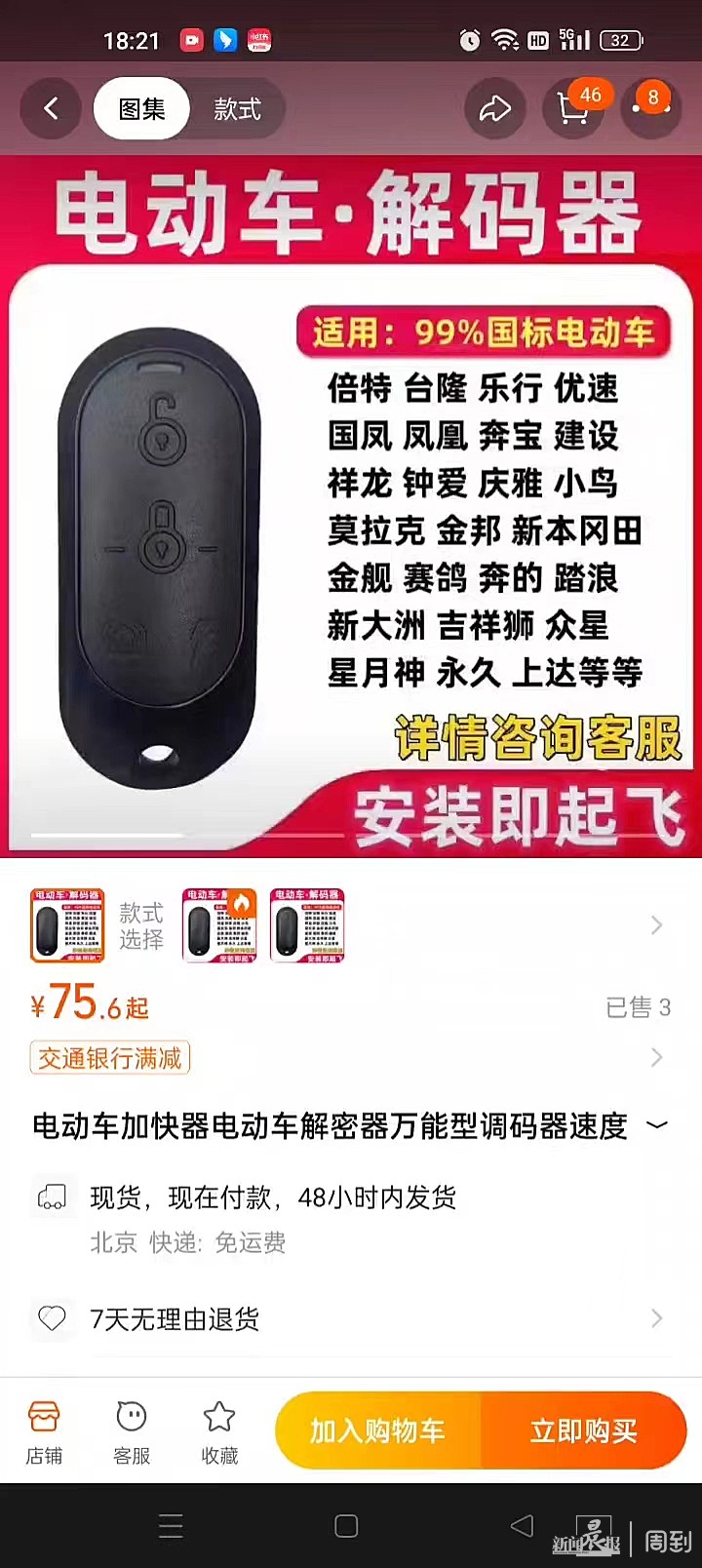This screenshot has height=1568, width=702.
Task: Contact 客服 customer service
Action: 132,1431
